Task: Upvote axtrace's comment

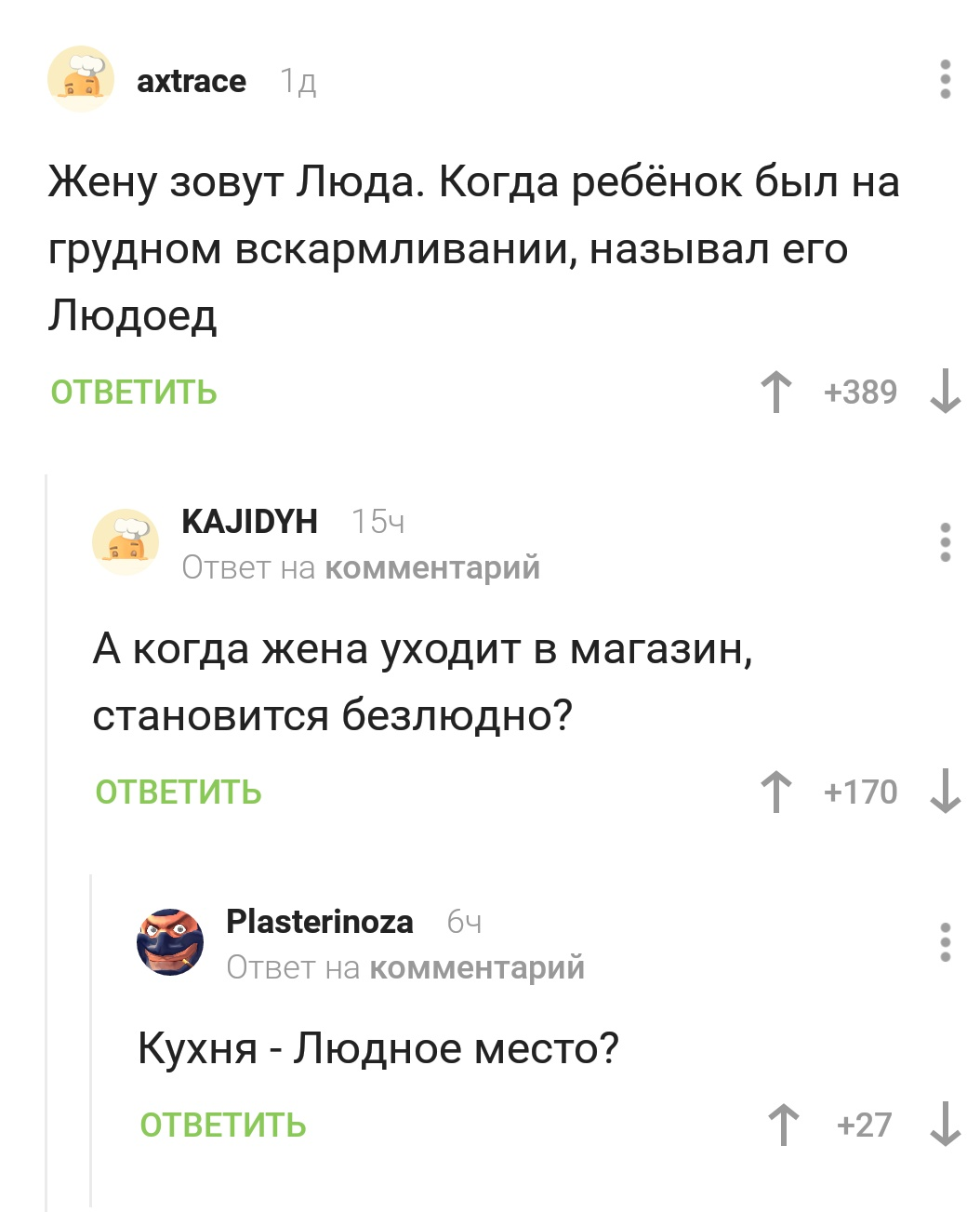Action: [x=775, y=392]
